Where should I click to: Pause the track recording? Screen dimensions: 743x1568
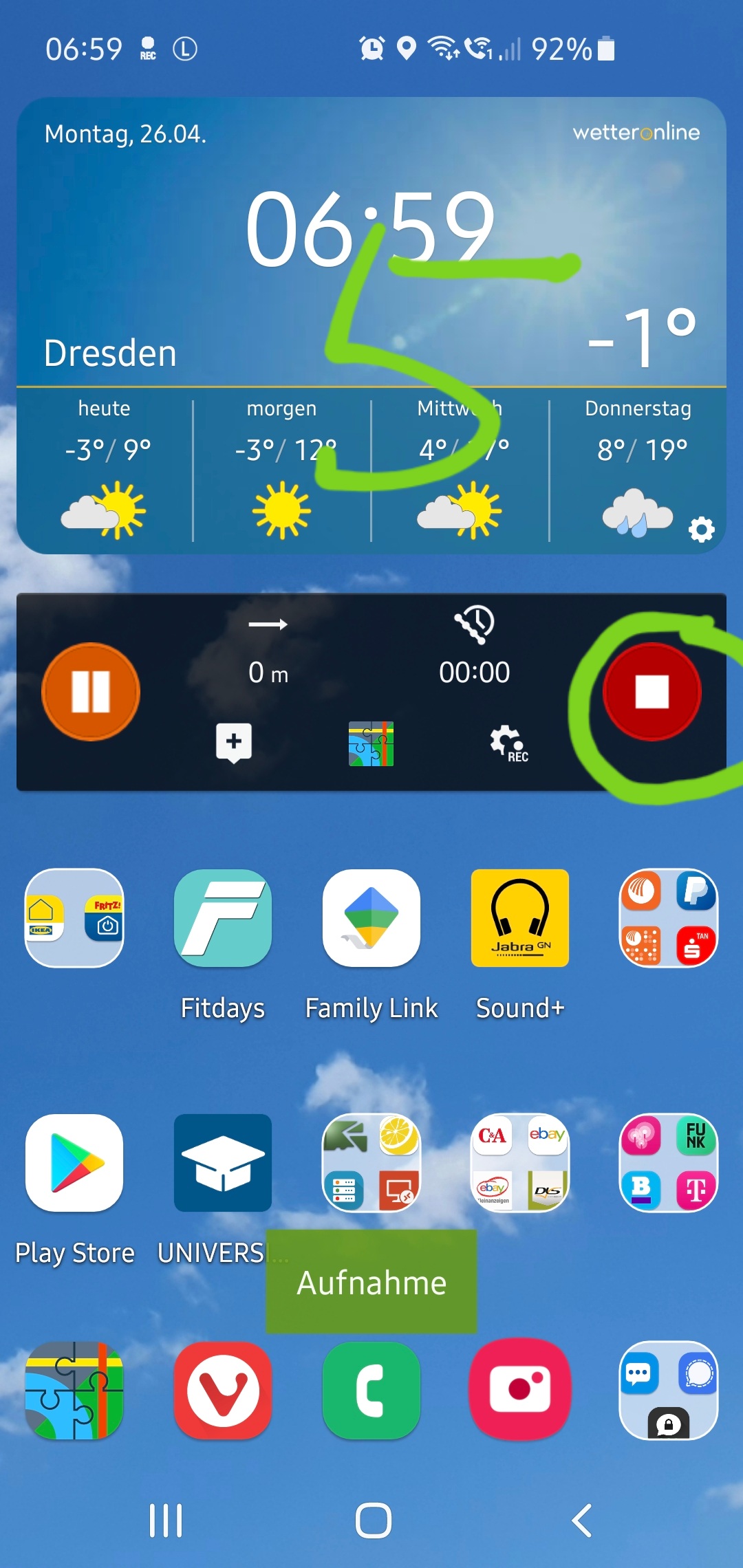coord(91,691)
